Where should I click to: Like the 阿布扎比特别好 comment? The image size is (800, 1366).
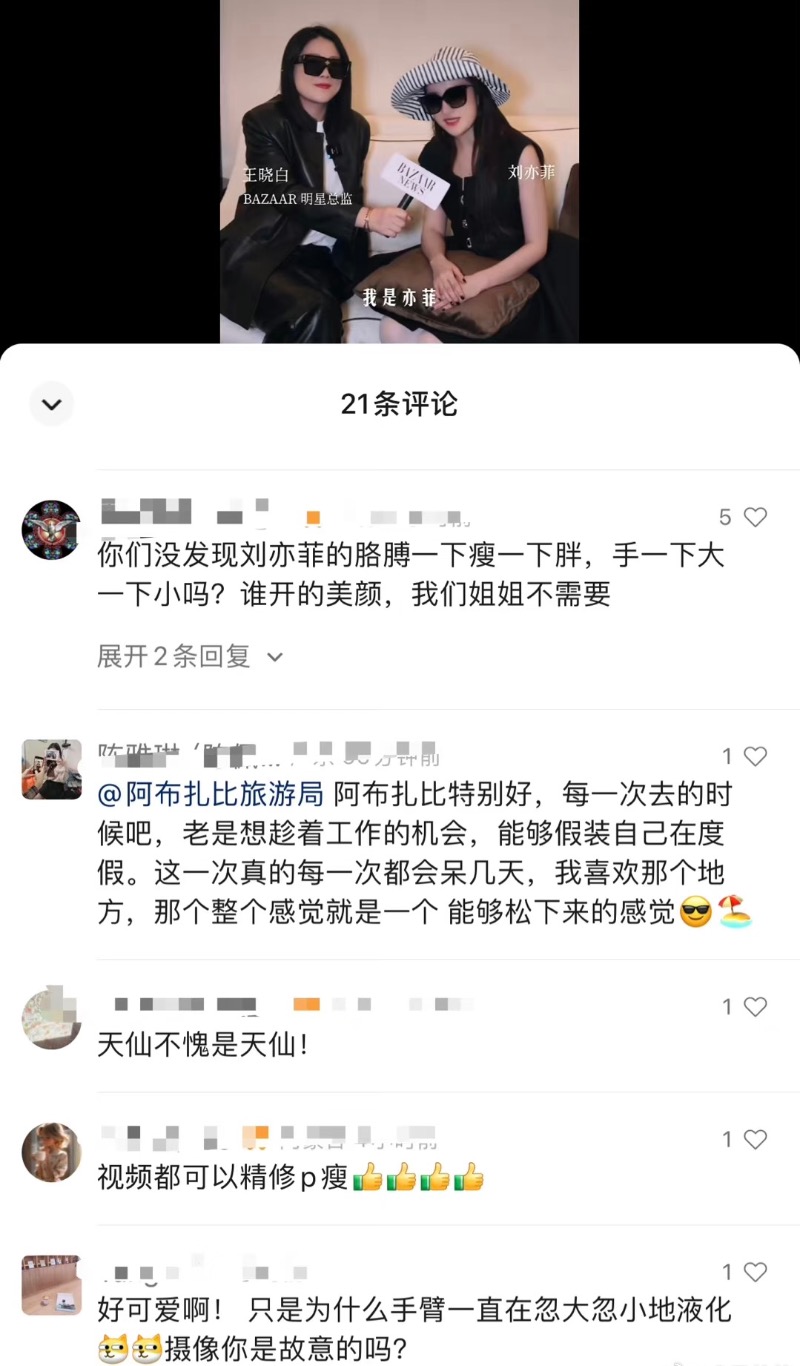tap(755, 757)
